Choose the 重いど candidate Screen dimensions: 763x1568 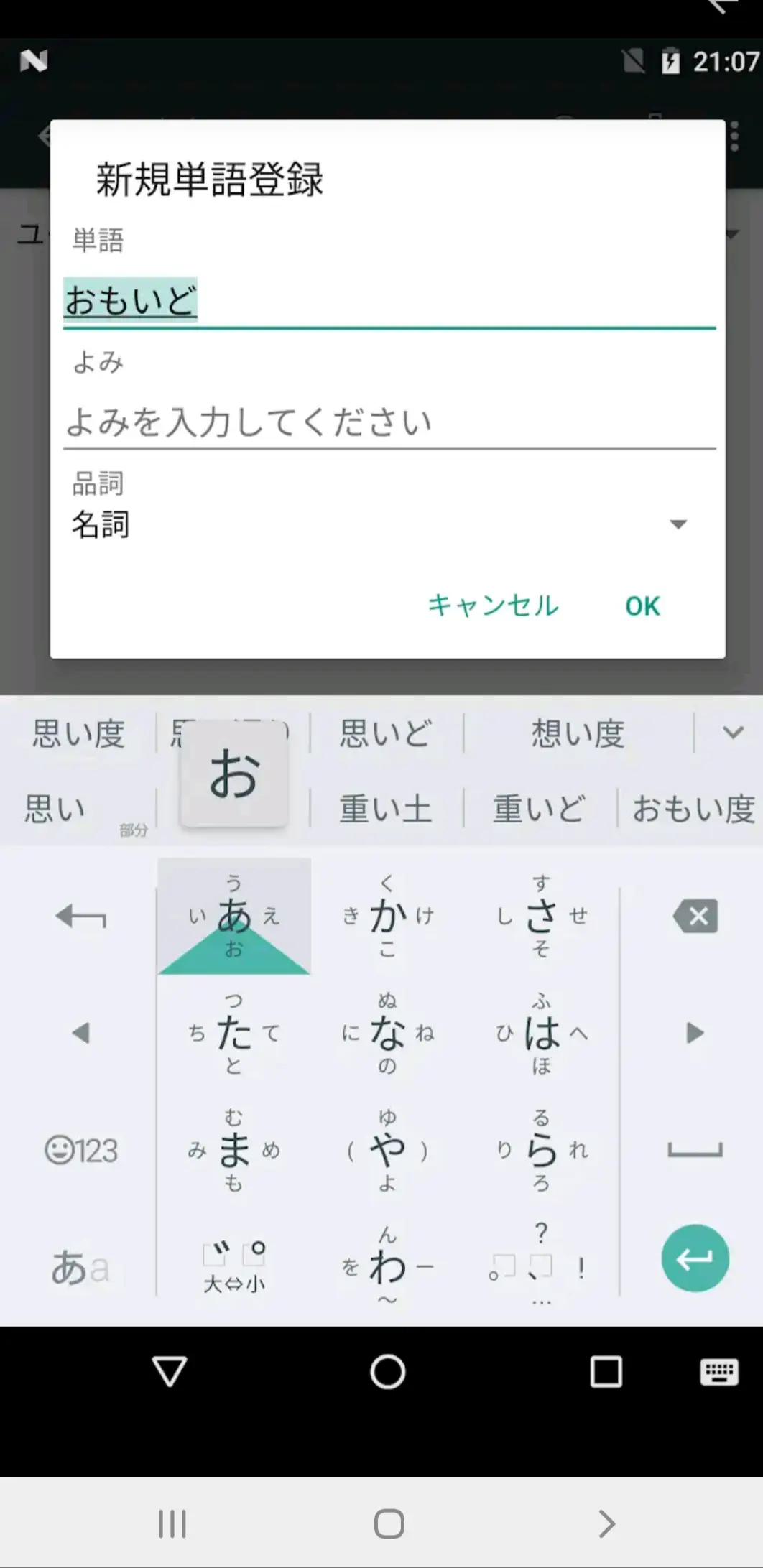click(x=539, y=809)
